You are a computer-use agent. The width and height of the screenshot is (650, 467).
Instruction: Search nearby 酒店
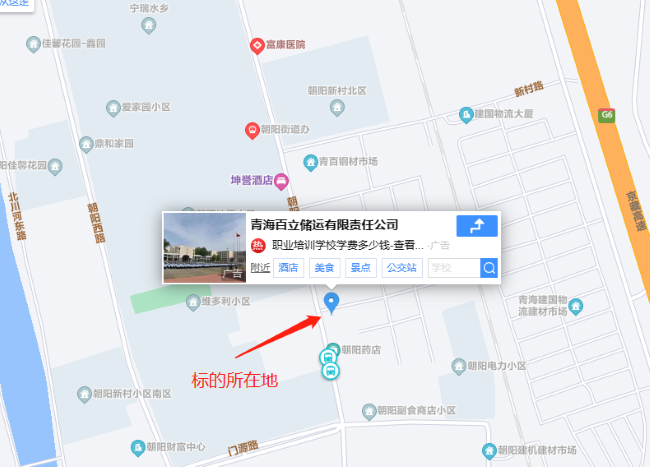289,268
